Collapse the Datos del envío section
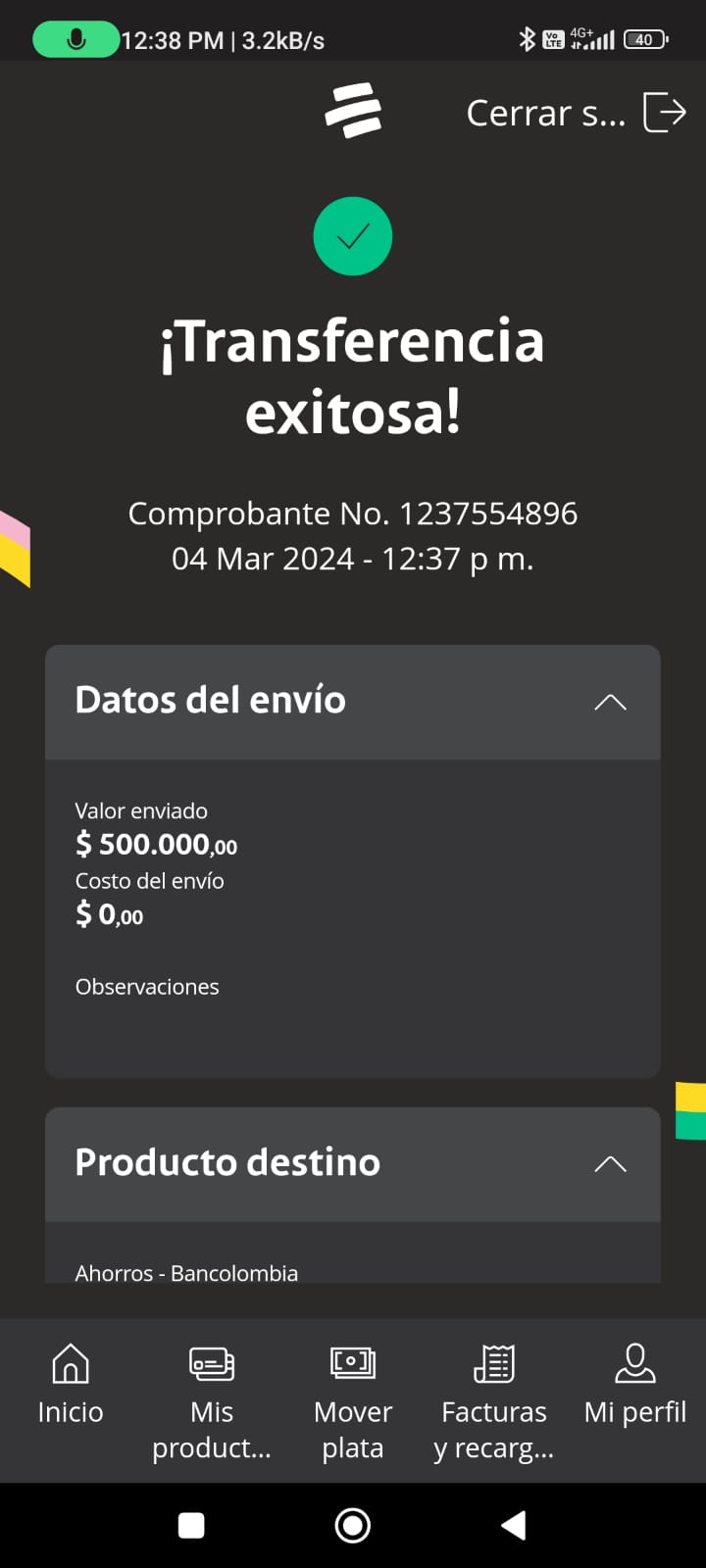Viewport: 706px width, 1568px height. click(610, 702)
